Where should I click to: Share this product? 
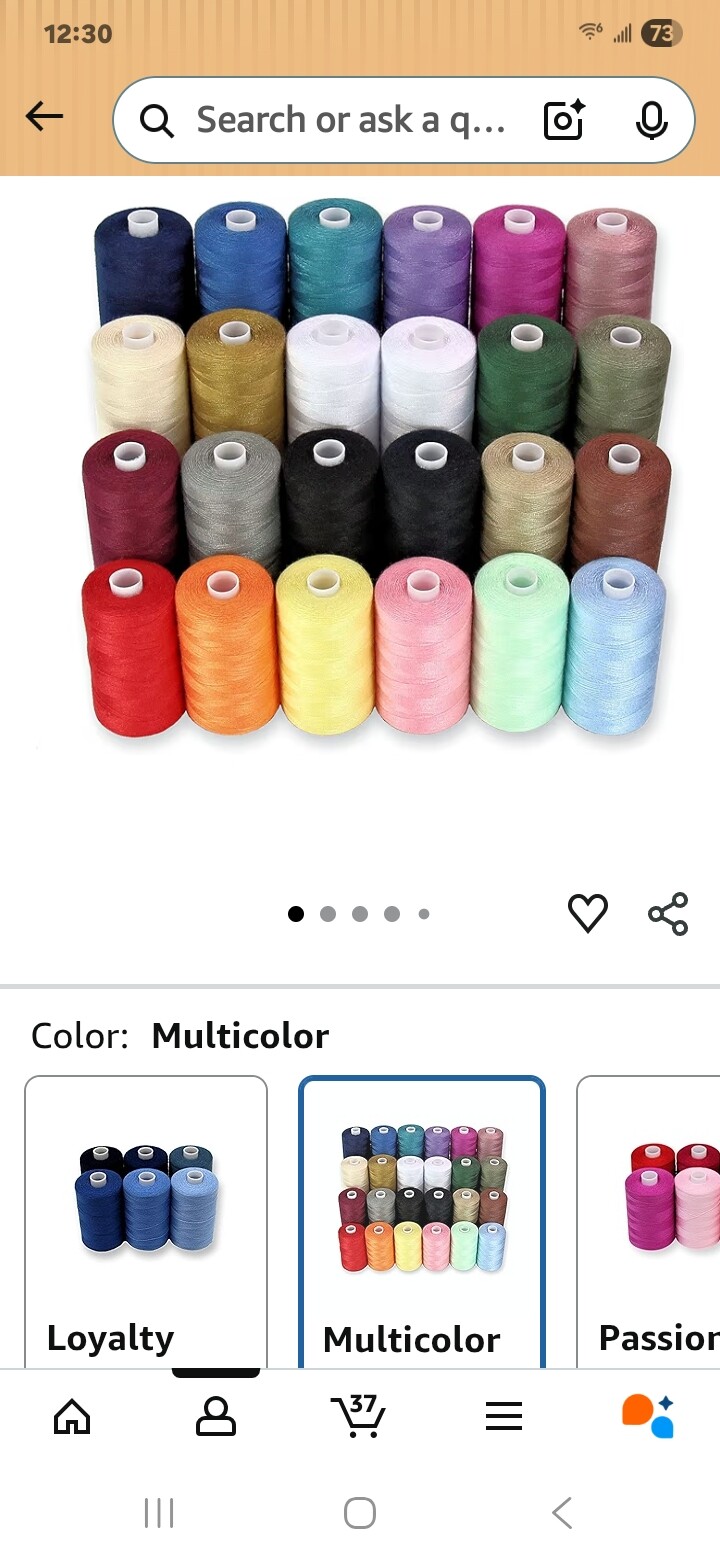click(668, 913)
